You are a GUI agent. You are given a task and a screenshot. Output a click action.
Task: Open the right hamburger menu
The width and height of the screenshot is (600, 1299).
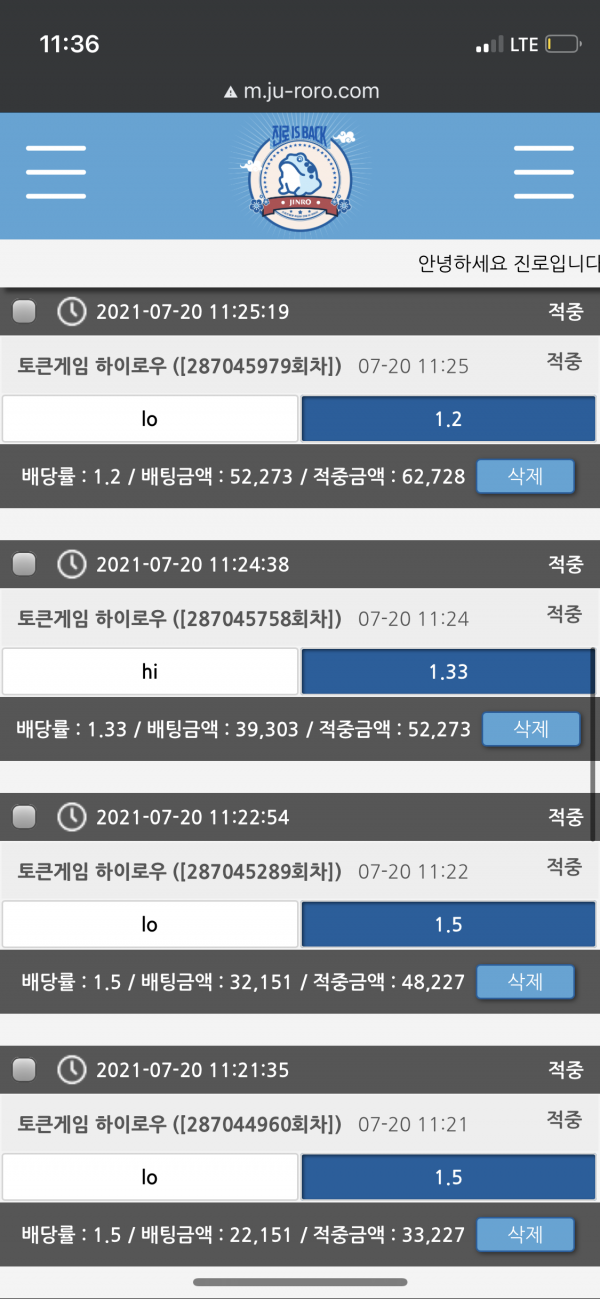coord(543,172)
